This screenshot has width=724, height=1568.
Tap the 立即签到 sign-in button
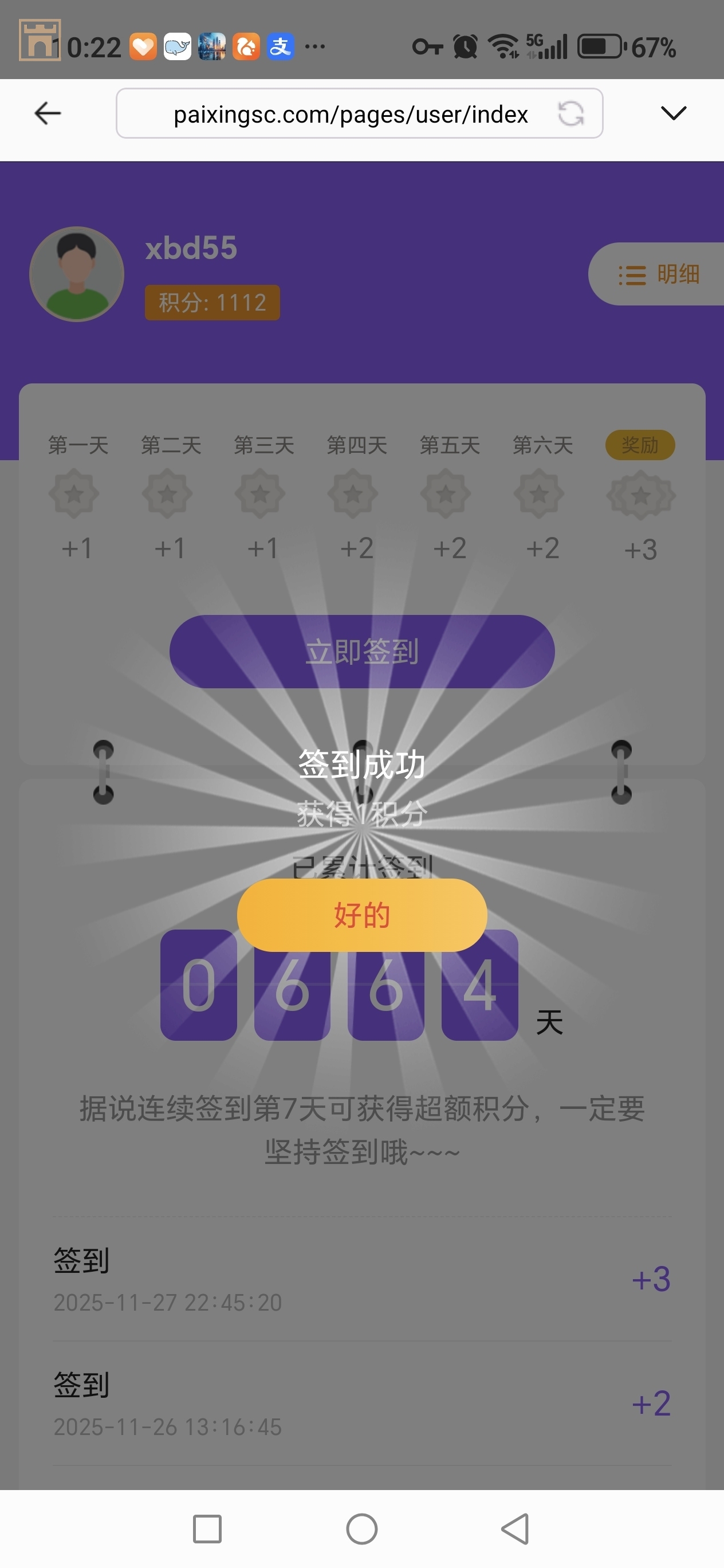coord(362,651)
